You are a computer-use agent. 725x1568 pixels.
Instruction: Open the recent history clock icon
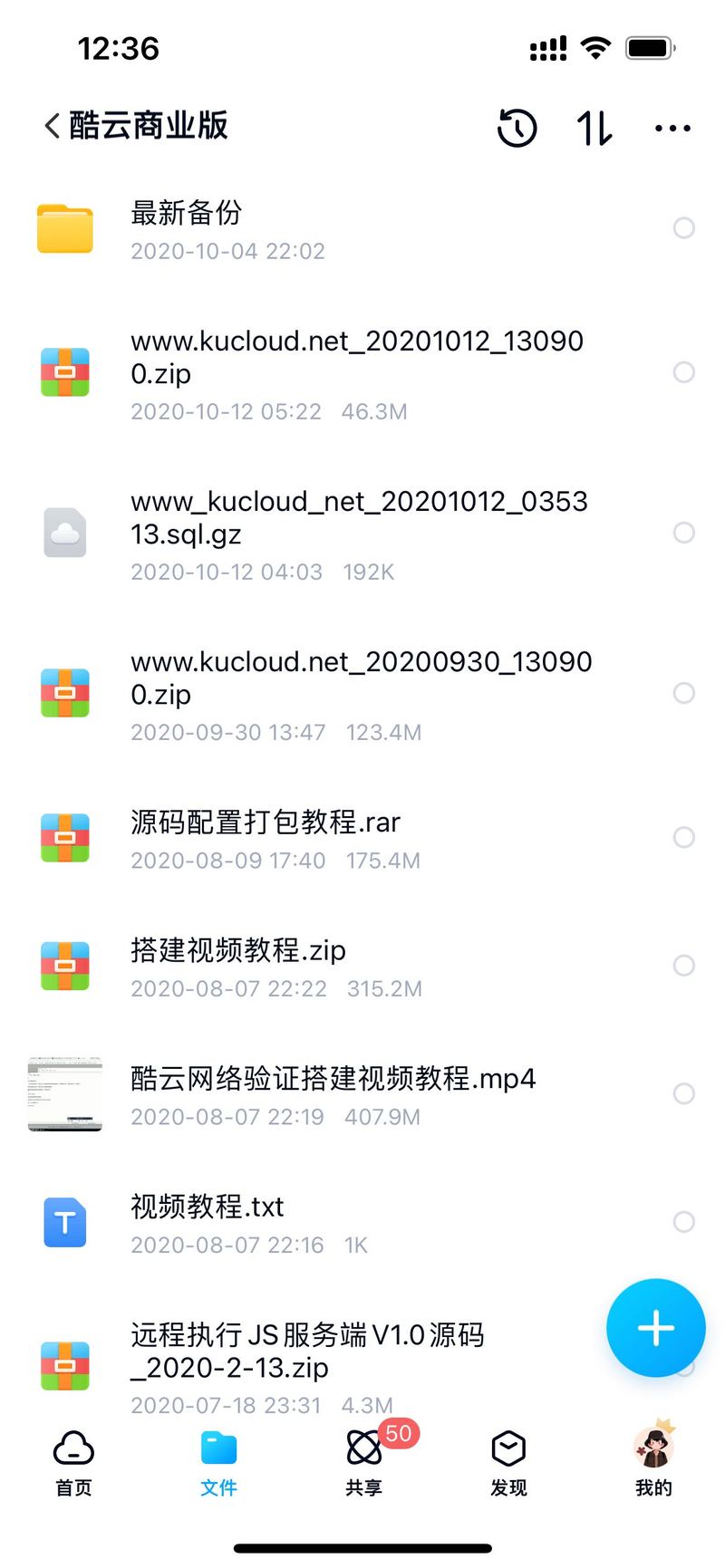(517, 128)
